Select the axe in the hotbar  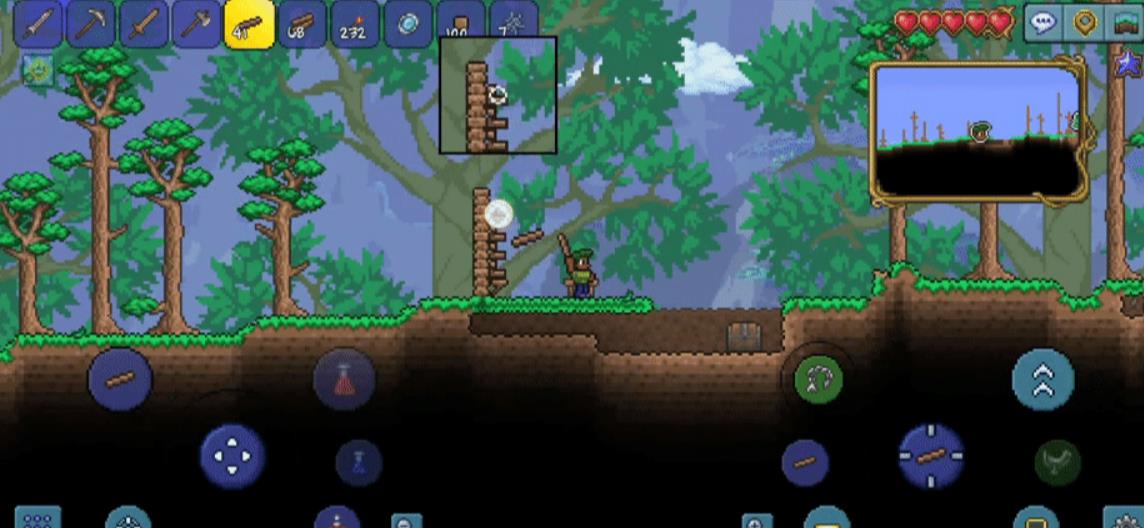pyautogui.click(x=197, y=25)
